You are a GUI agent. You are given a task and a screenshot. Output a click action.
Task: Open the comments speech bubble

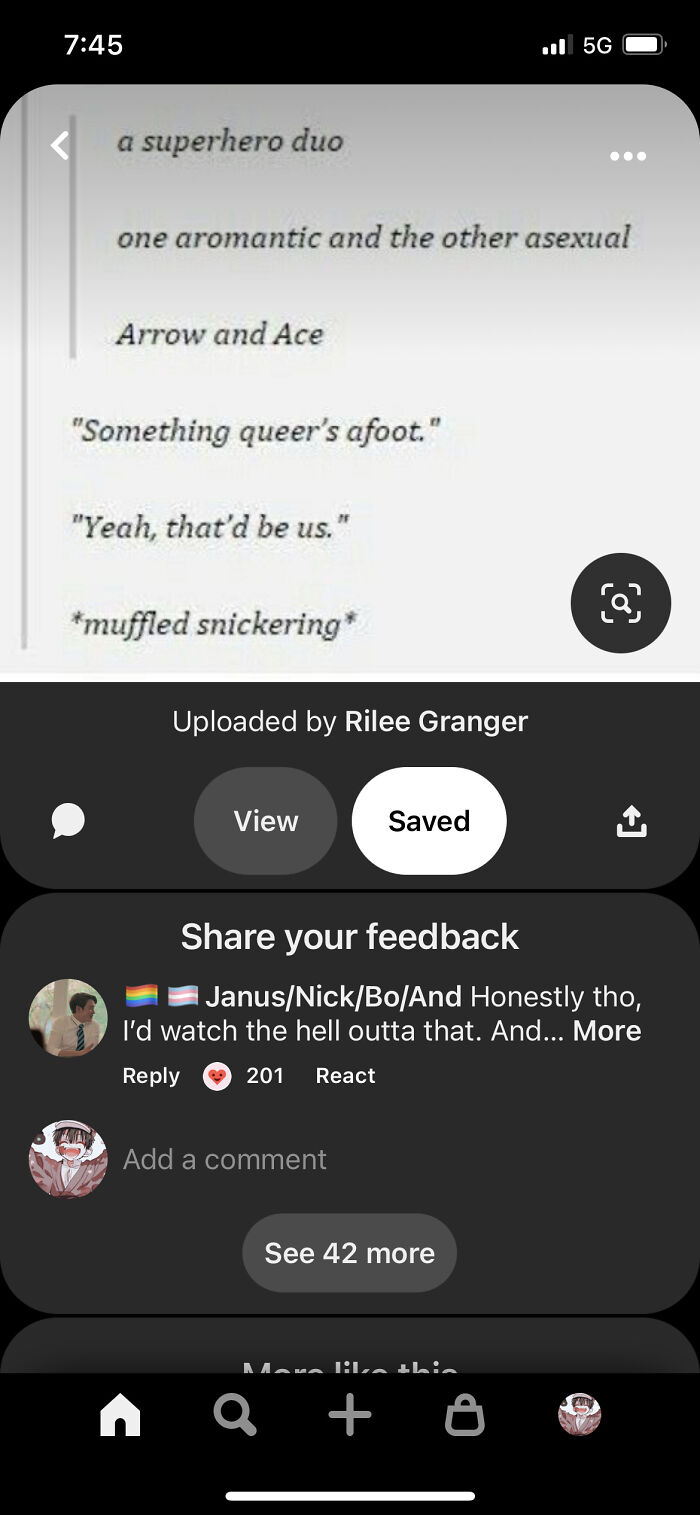(68, 821)
